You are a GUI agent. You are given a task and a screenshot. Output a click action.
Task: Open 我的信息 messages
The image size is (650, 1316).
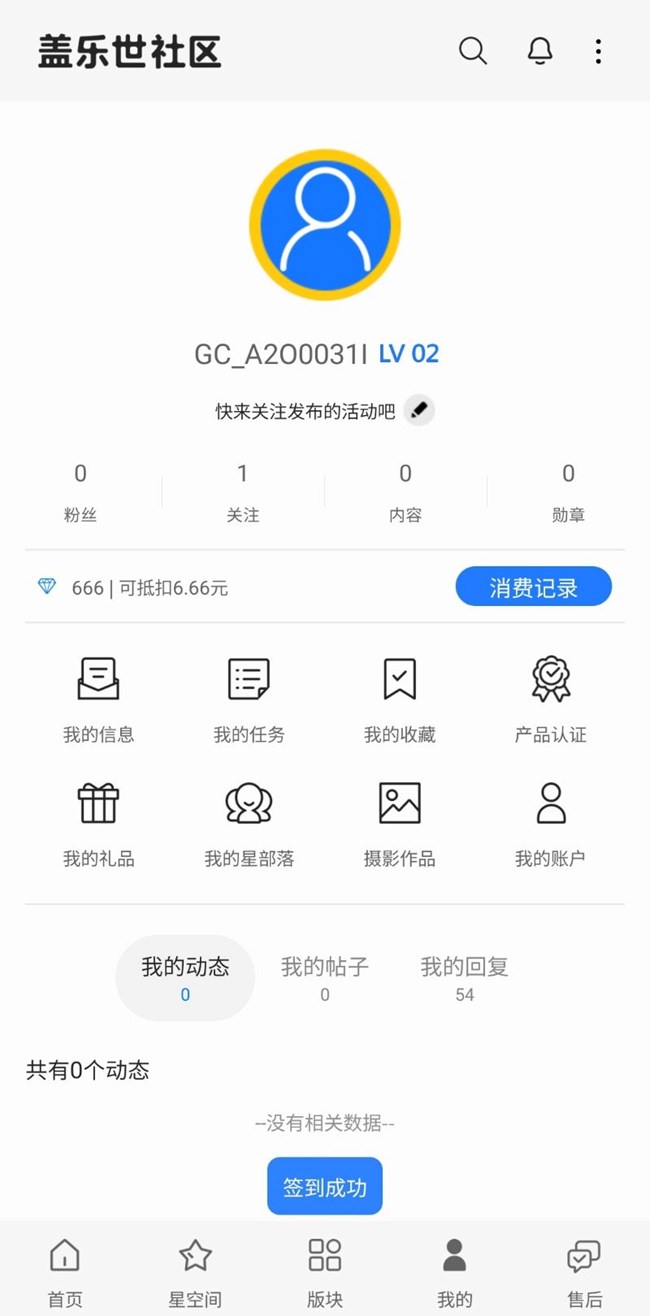98,699
